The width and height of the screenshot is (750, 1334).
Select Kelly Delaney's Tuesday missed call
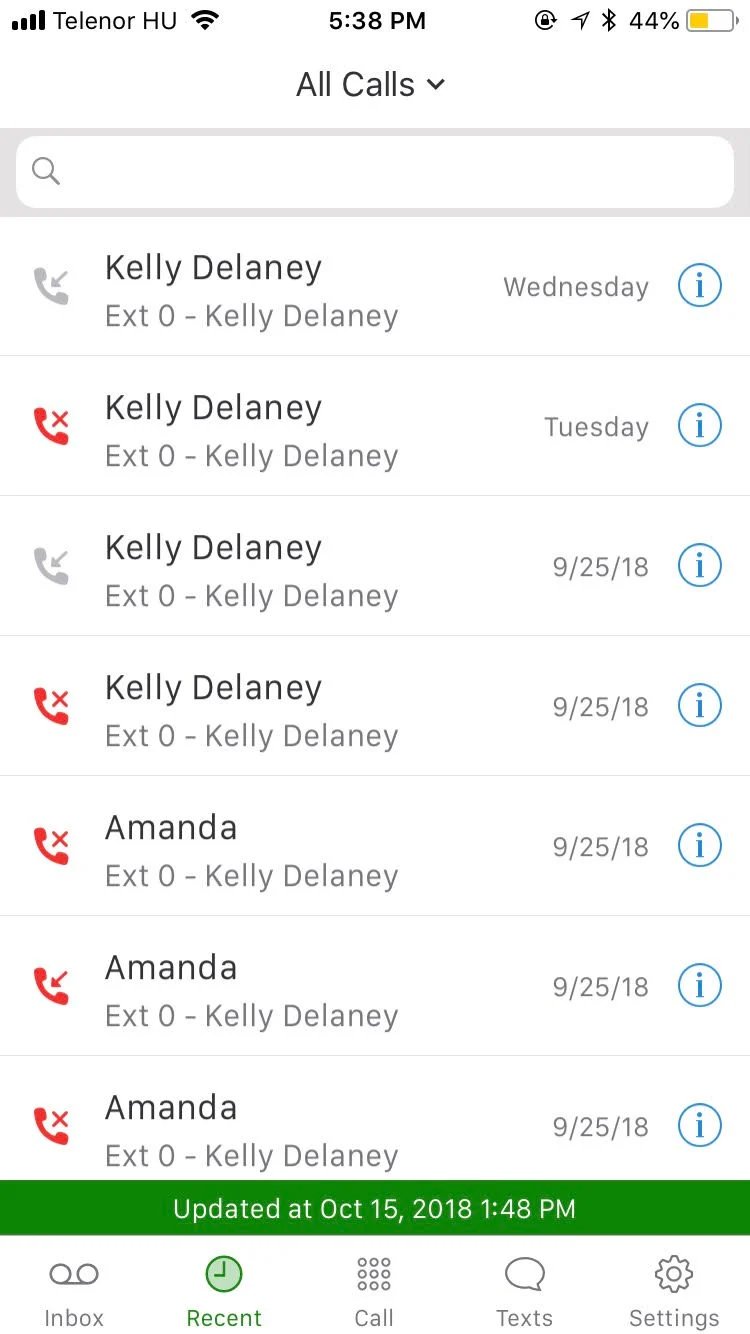300,428
